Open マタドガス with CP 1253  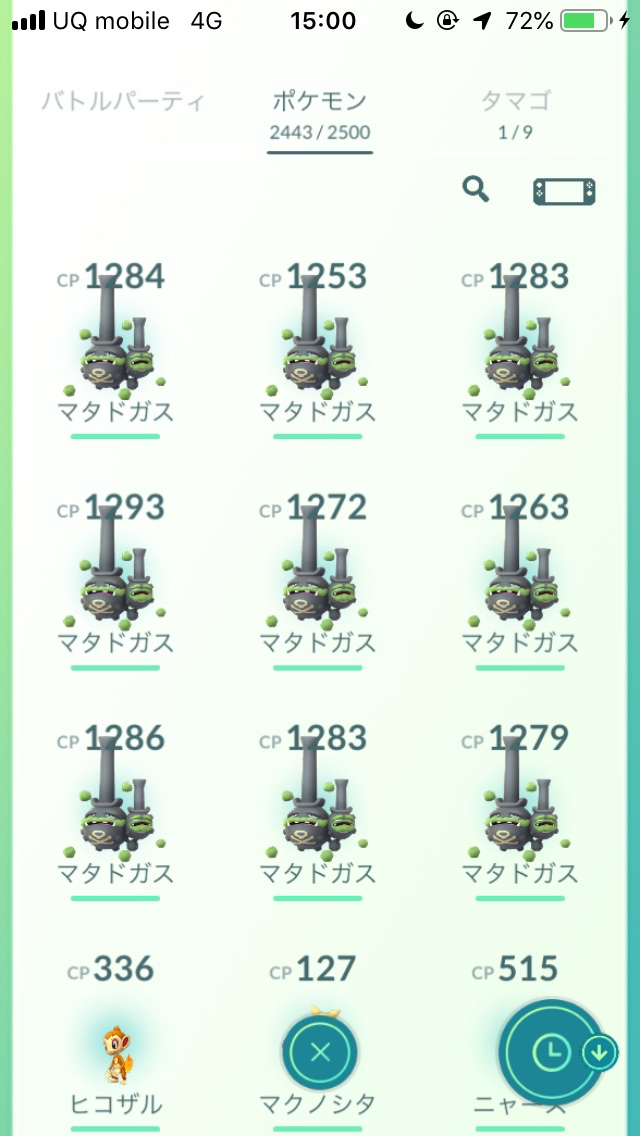(318, 345)
